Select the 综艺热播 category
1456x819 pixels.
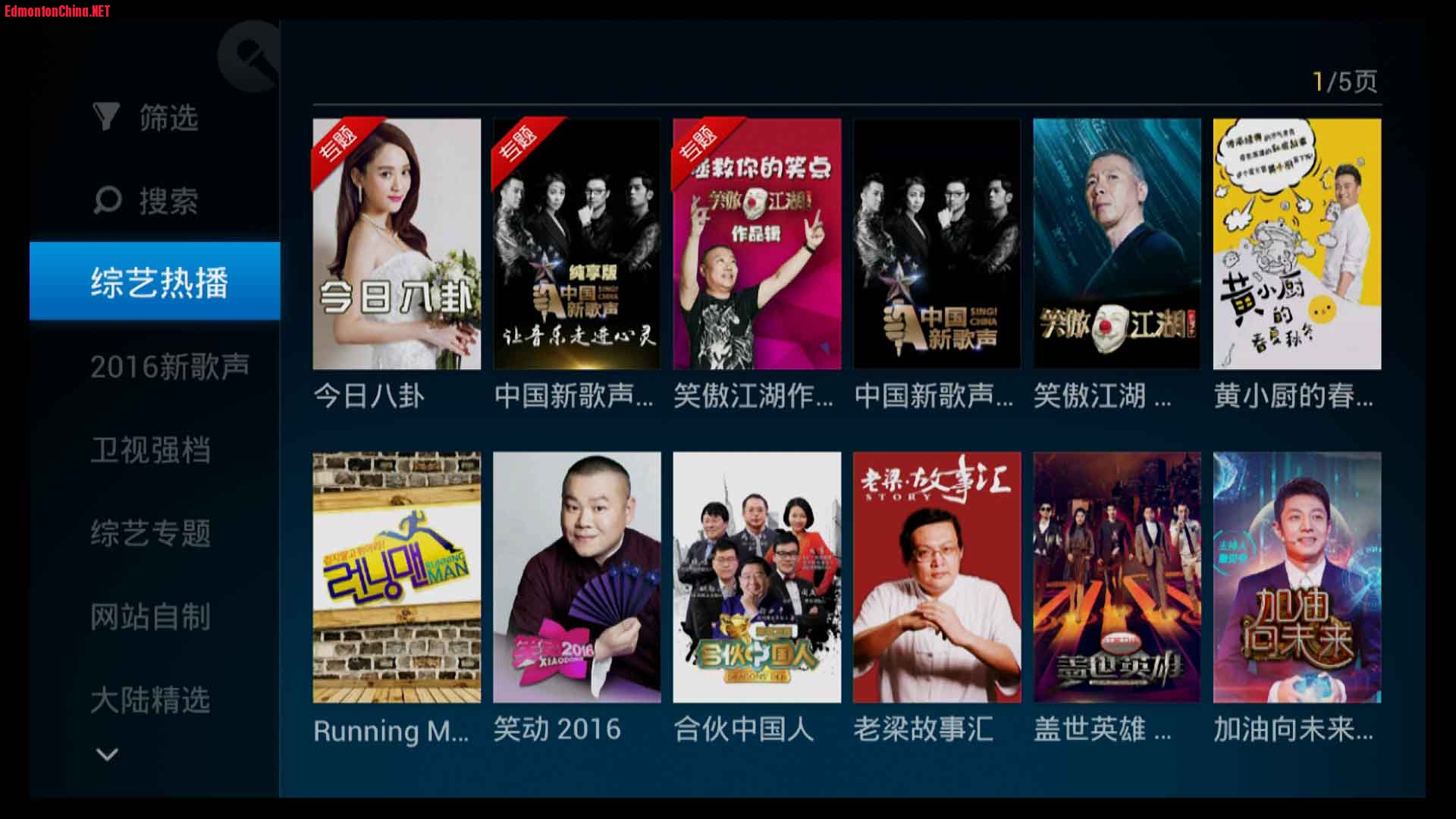click(x=155, y=281)
